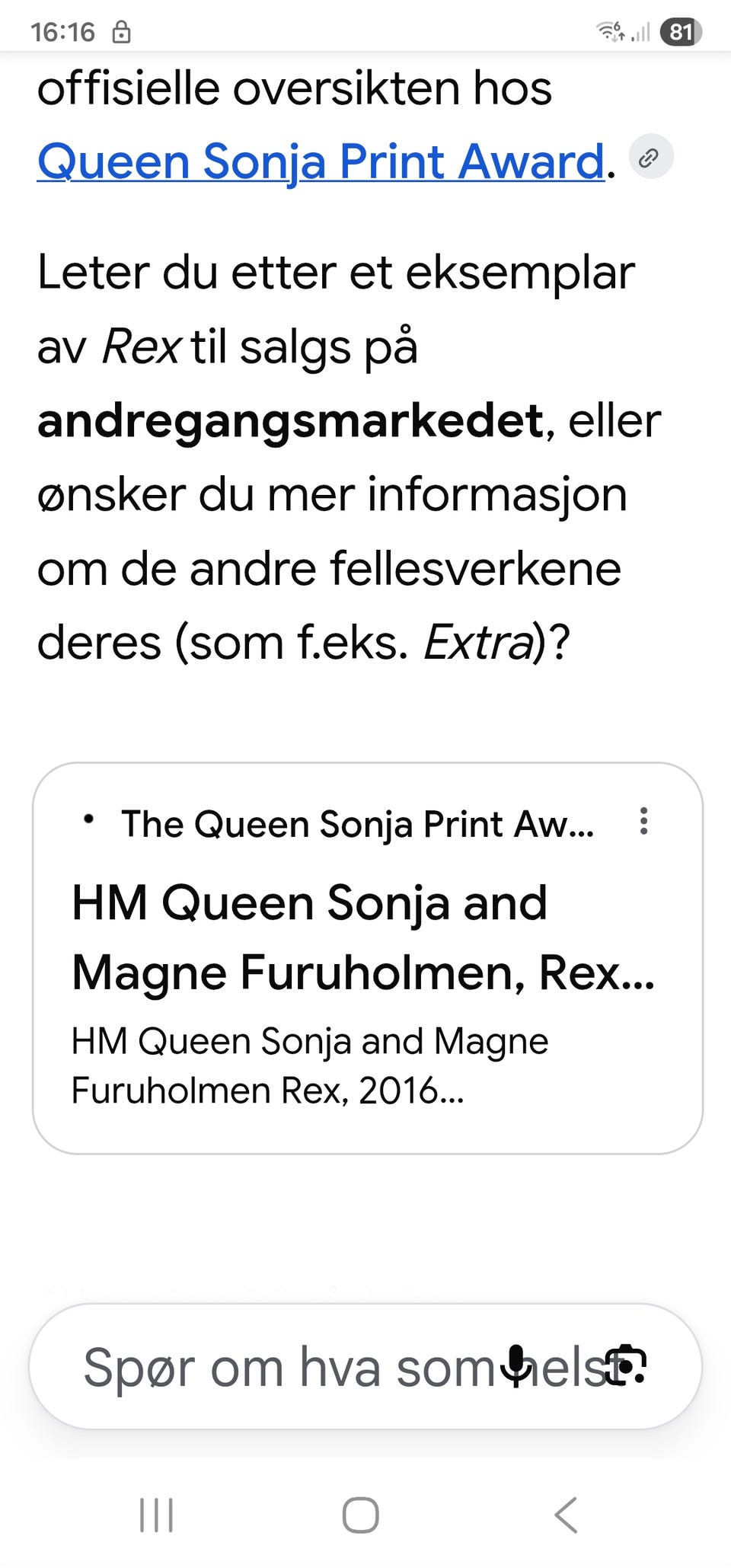Show recent apps
Image resolution: width=731 pixels, height=1568 pixels.
157,1515
